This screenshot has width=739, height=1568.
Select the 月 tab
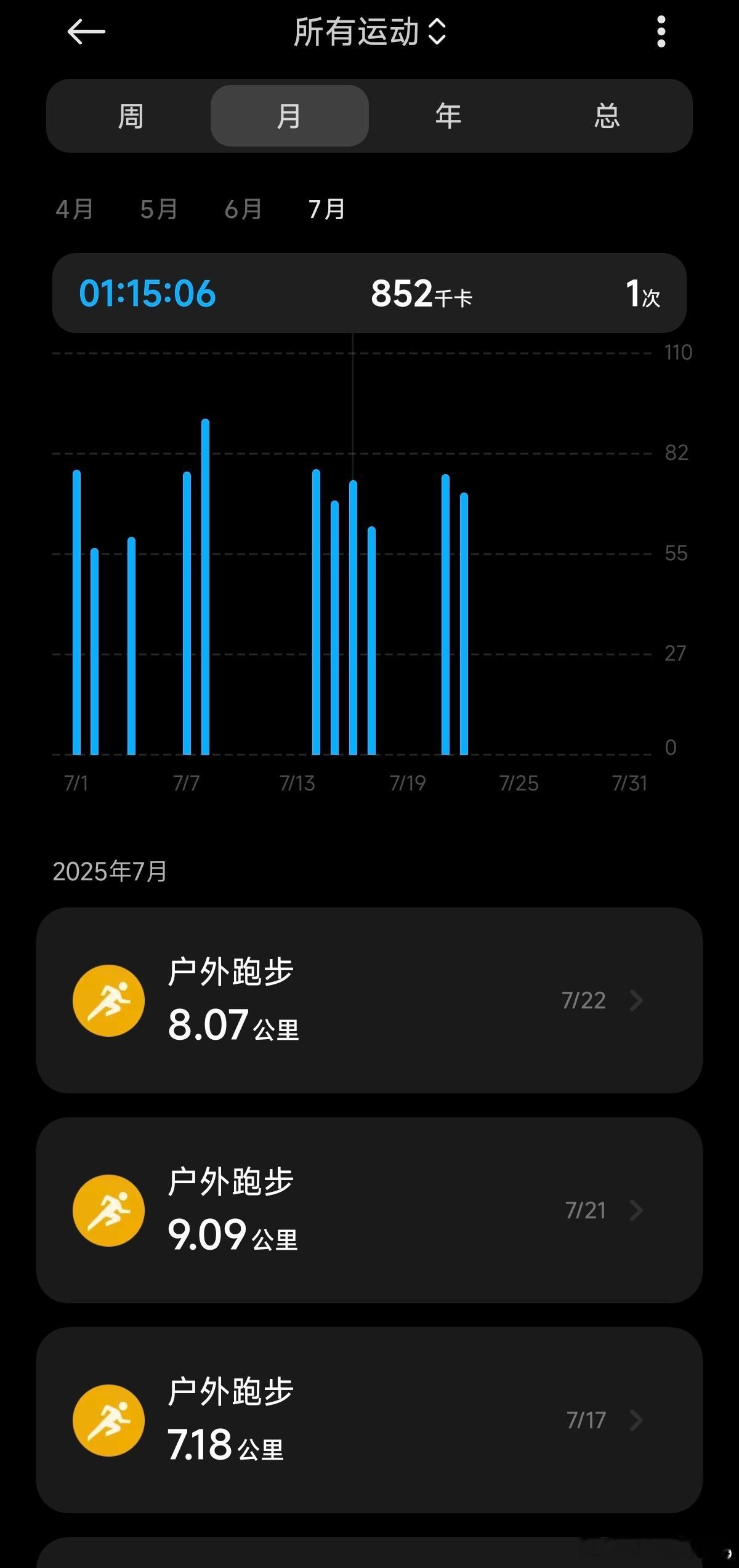289,116
